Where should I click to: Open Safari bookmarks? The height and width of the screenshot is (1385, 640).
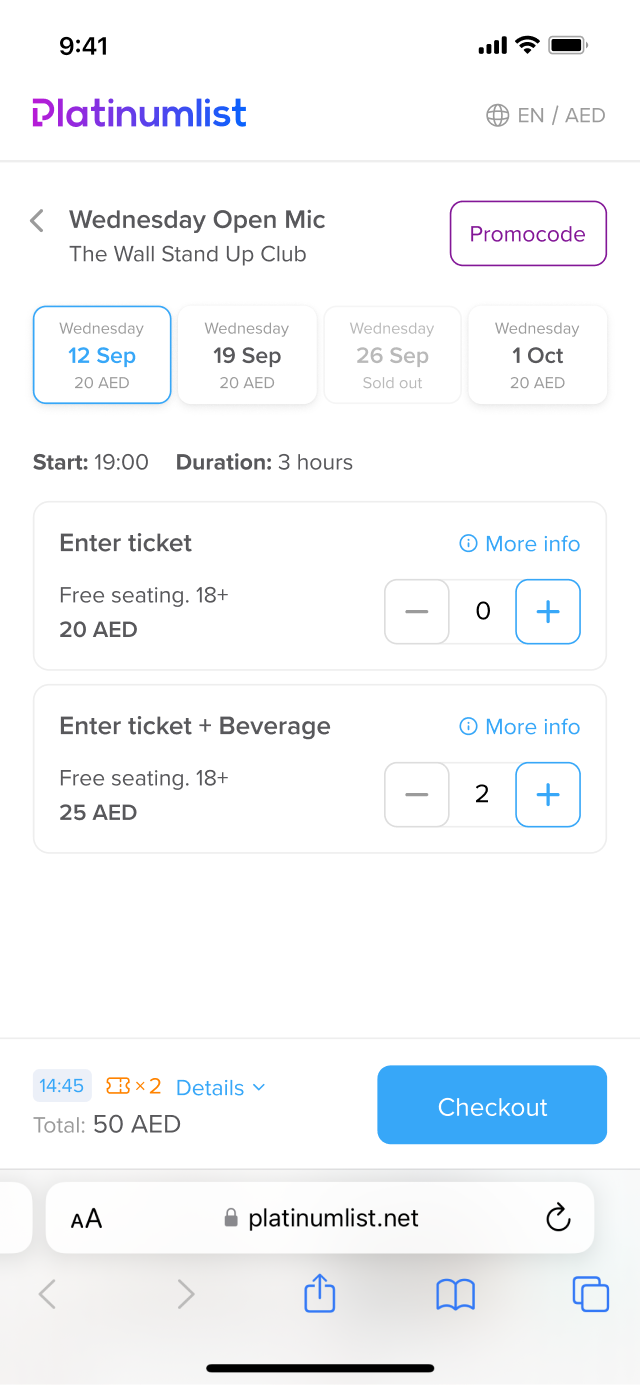coord(456,1295)
